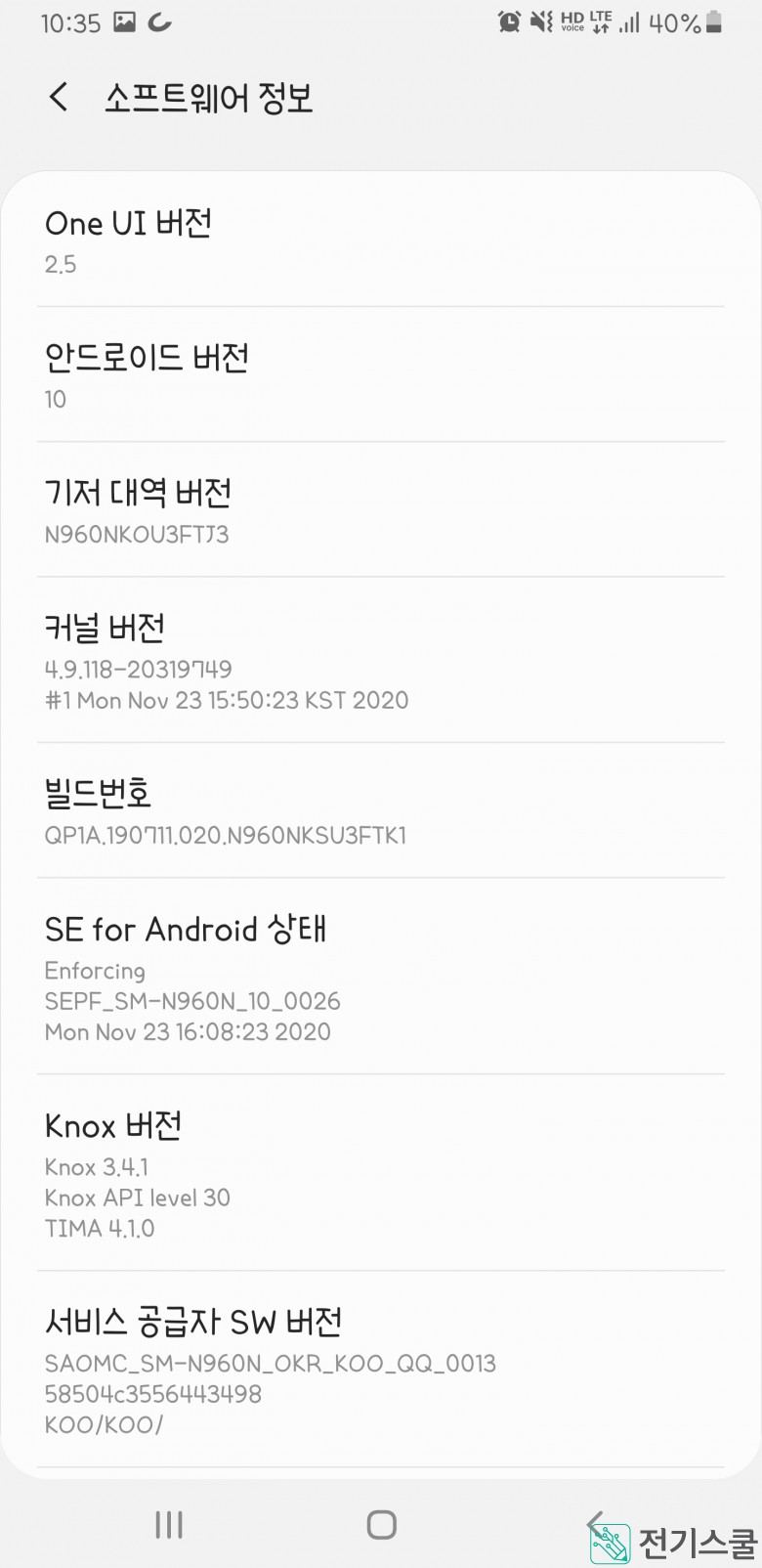Tap the 안드로이드 버전 row

[x=381, y=375]
